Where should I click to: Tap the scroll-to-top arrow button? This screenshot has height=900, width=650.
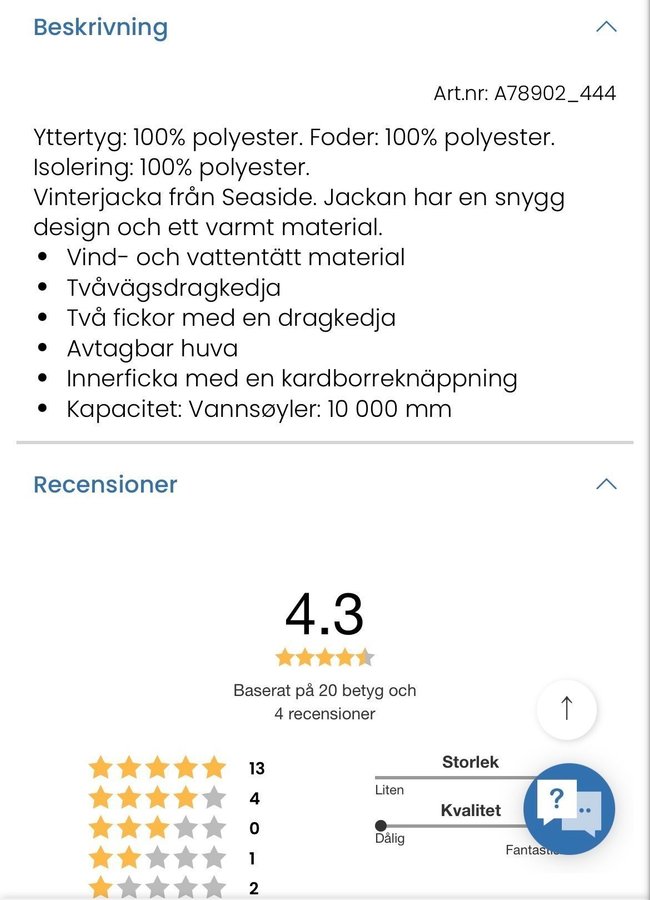click(567, 709)
